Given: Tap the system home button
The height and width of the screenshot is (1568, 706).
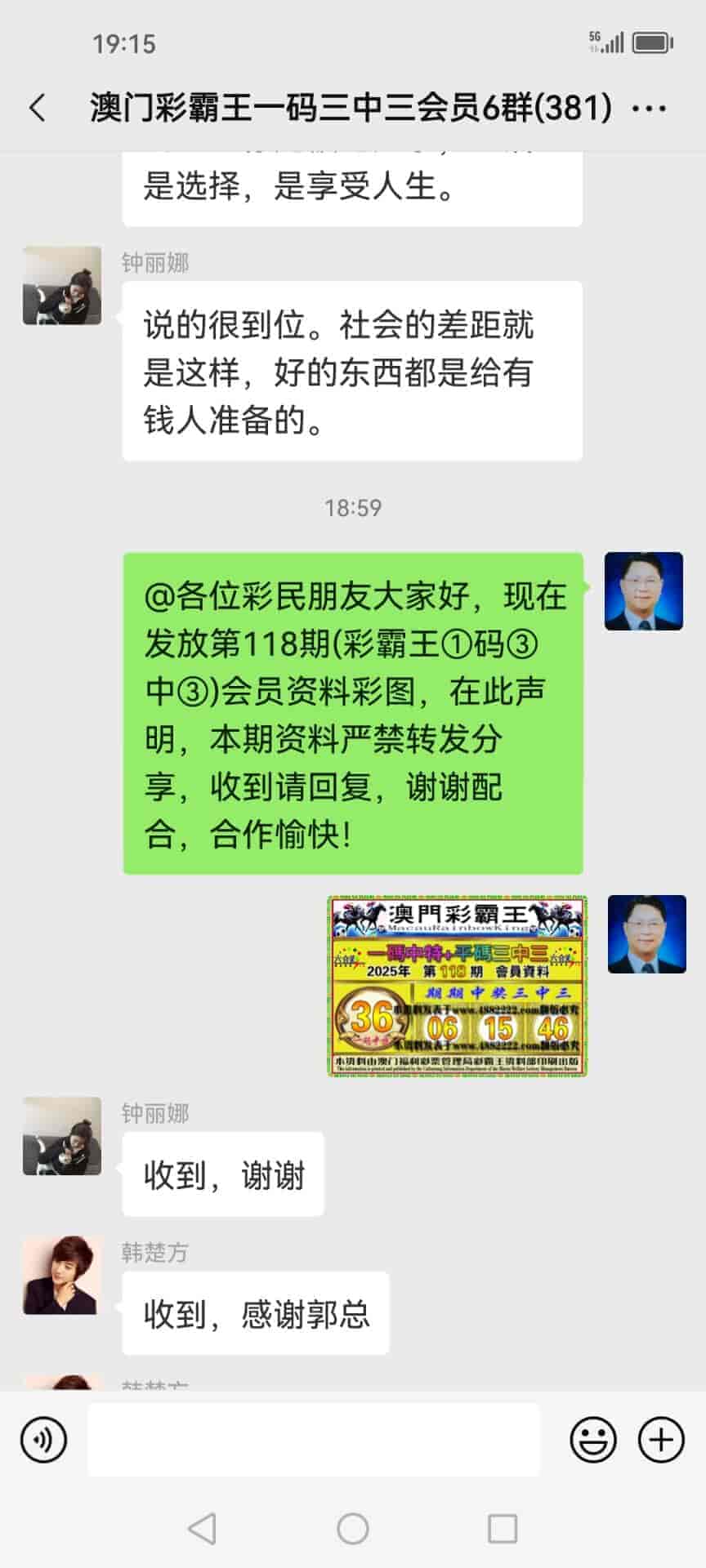Looking at the screenshot, I should click(x=353, y=1529).
